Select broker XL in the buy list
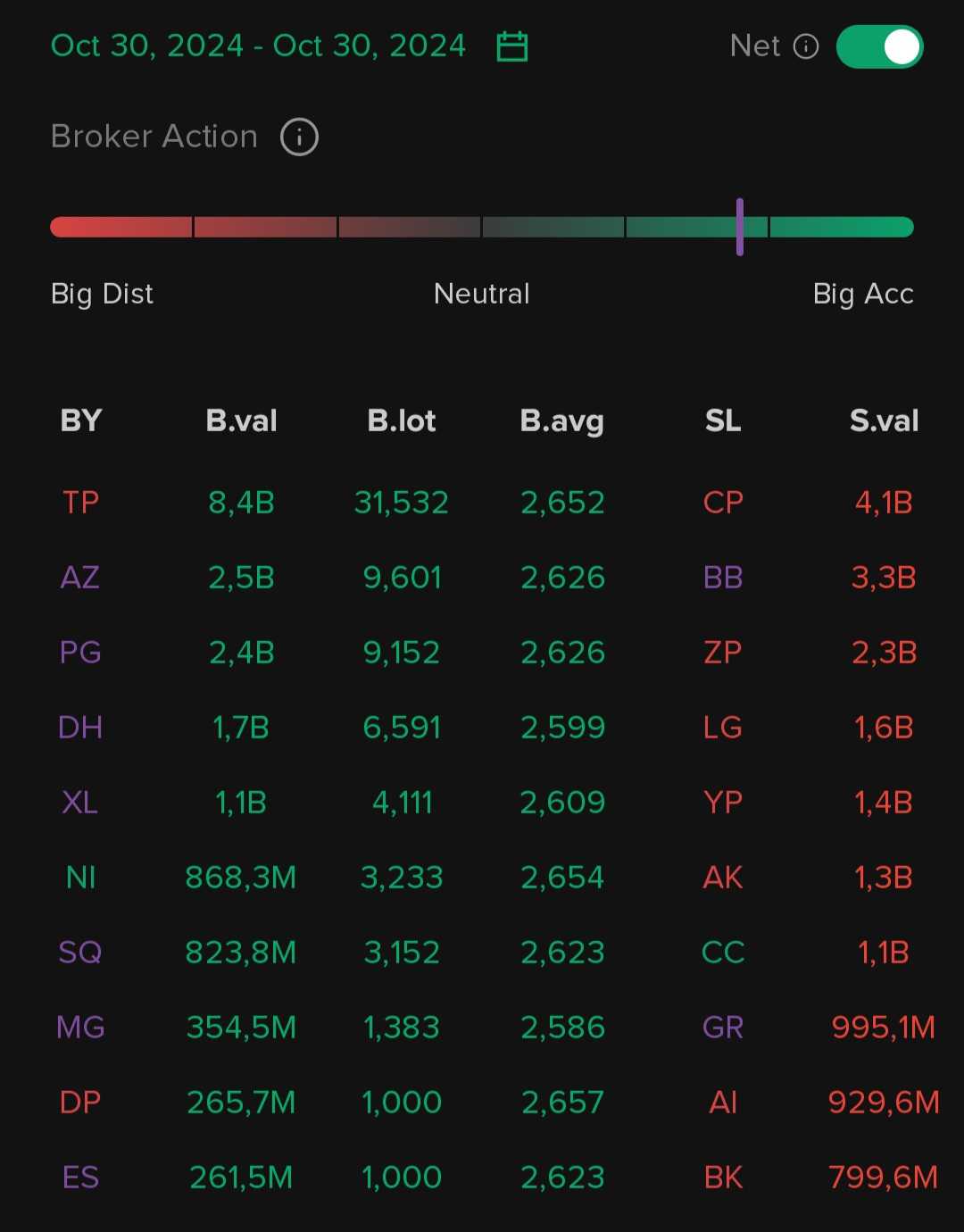This screenshot has height=1232, width=964. 79,803
